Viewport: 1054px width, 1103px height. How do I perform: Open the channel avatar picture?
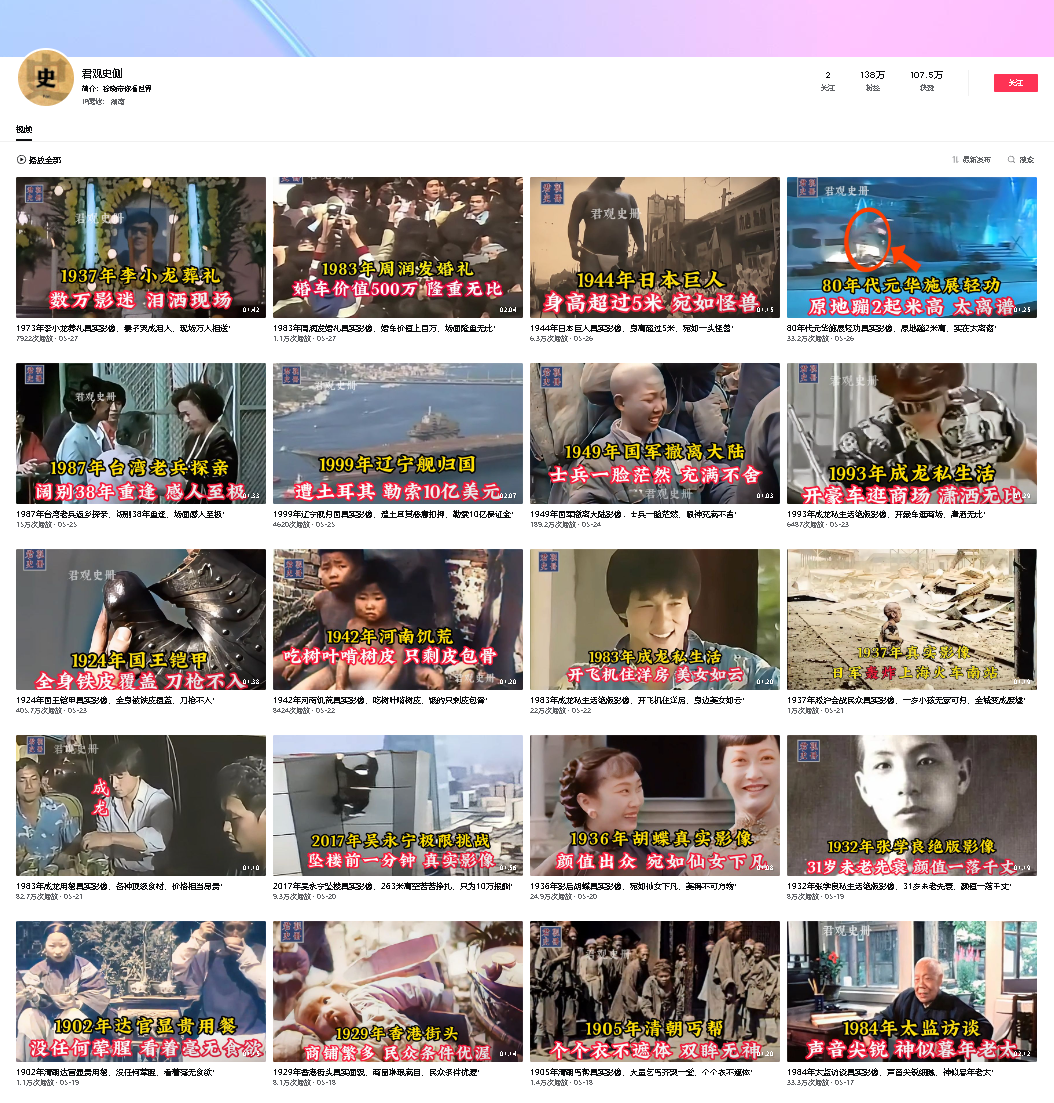[46, 79]
